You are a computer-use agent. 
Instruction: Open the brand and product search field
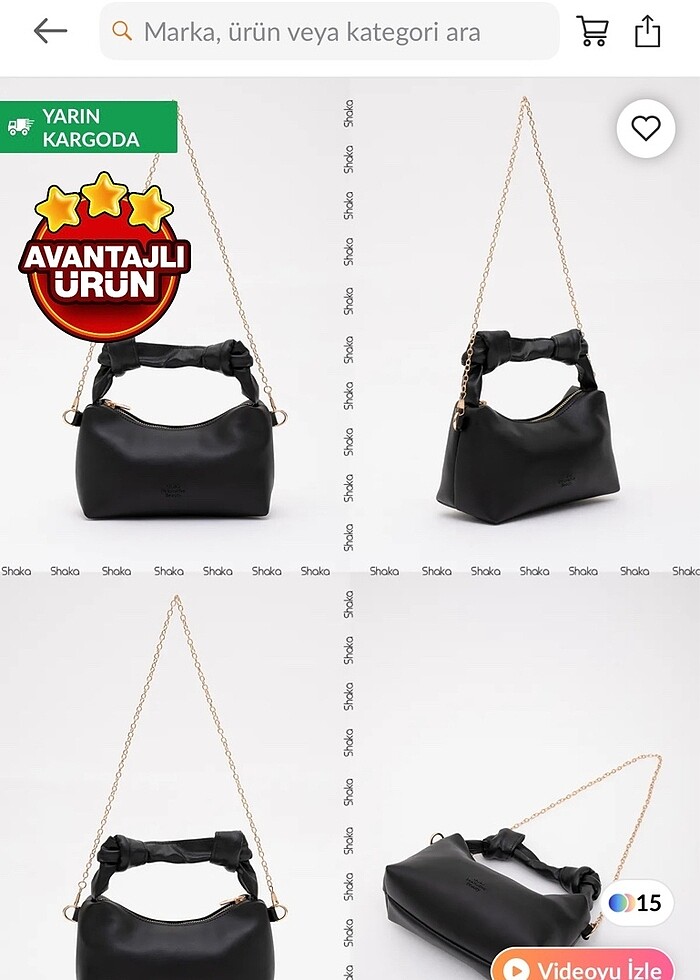click(330, 32)
